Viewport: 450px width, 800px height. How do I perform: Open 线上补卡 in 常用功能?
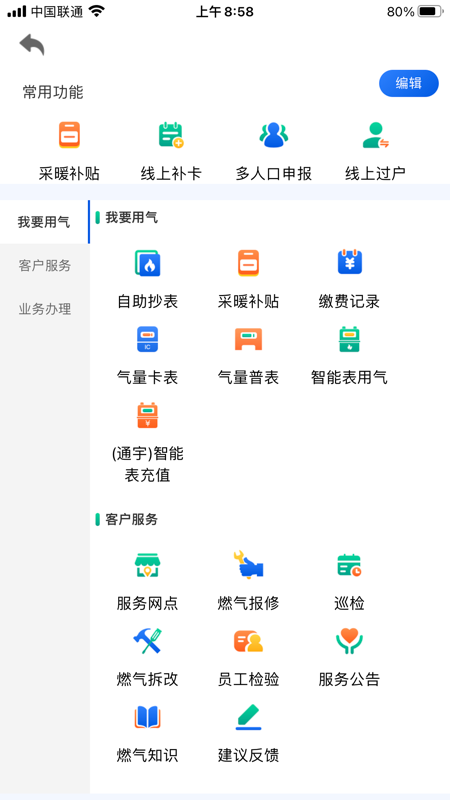[x=171, y=151]
